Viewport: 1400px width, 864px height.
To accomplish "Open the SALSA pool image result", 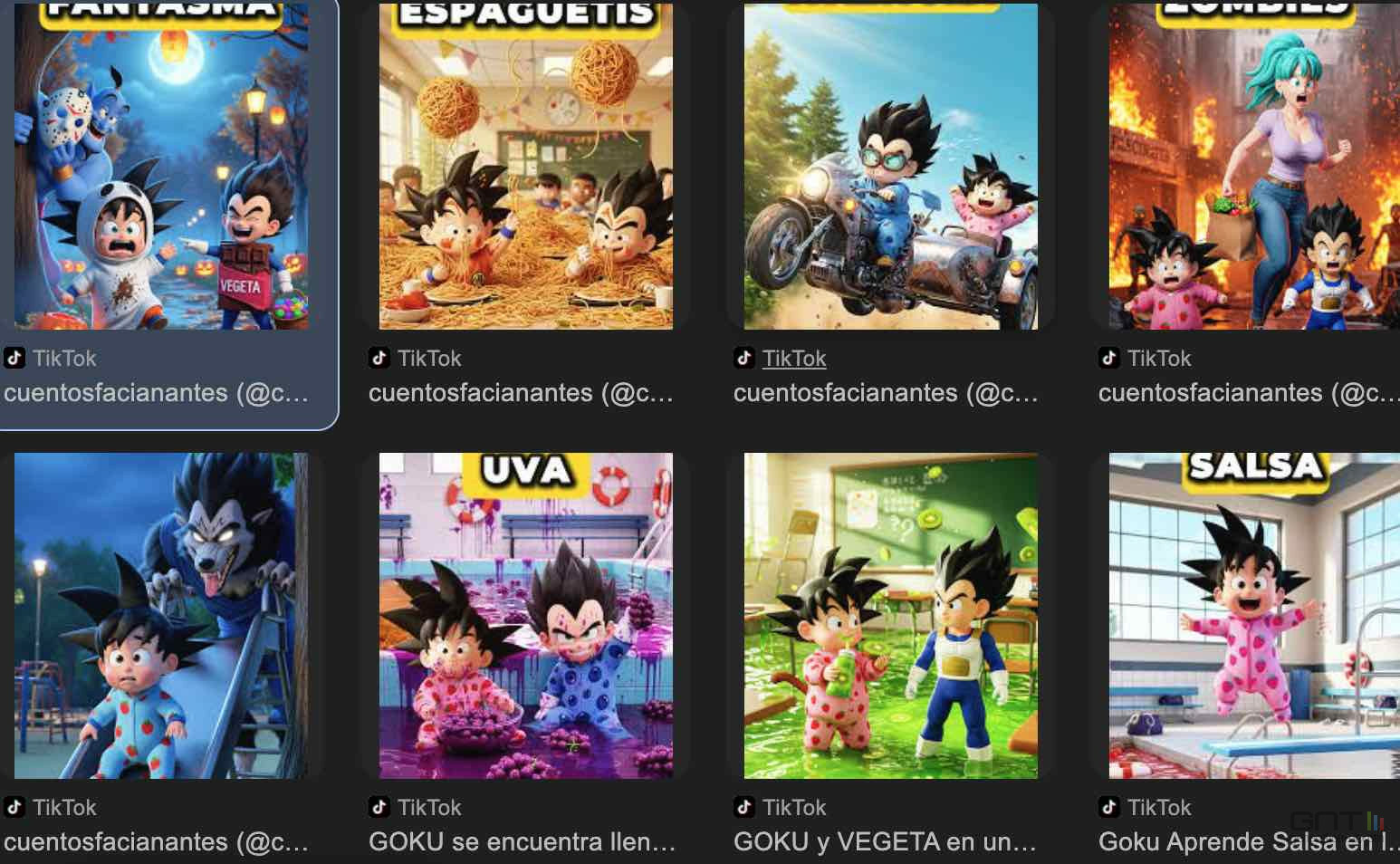I will pos(1254,616).
